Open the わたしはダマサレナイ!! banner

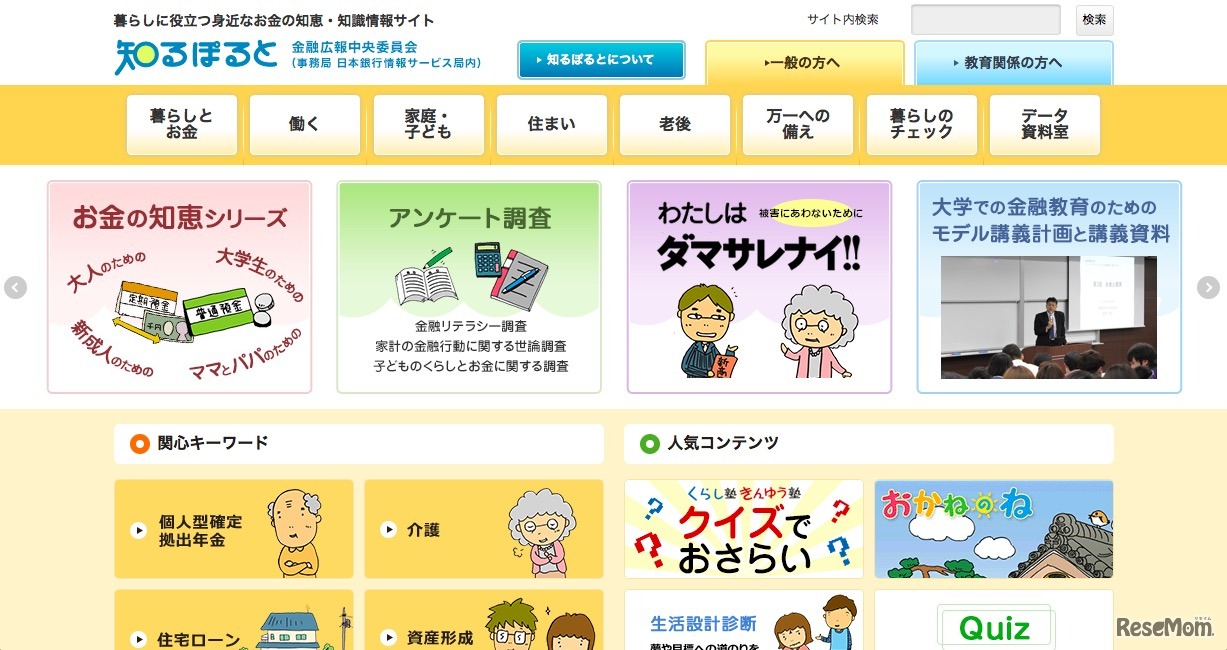tap(759, 287)
